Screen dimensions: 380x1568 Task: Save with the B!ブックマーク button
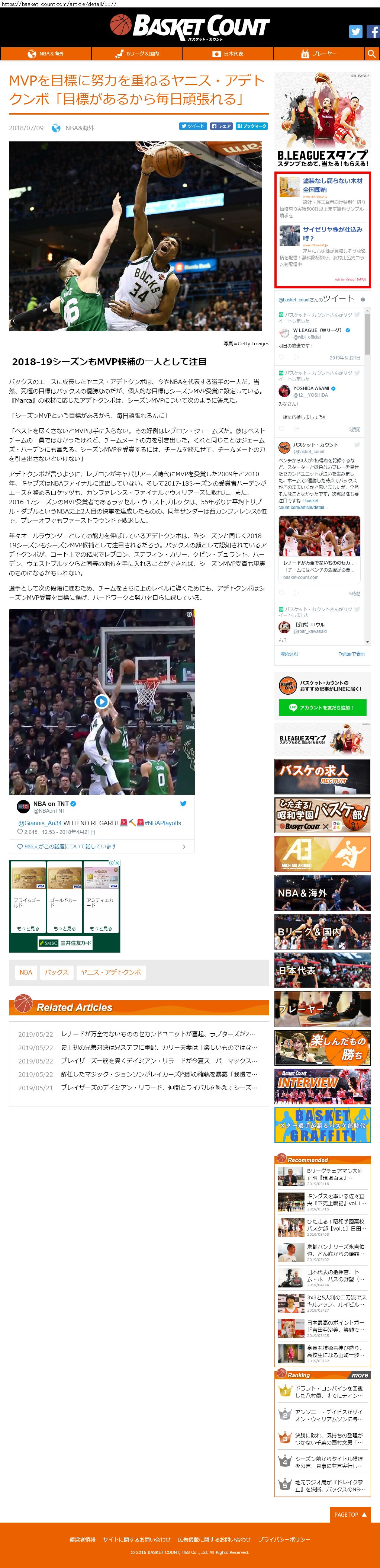pos(252,126)
